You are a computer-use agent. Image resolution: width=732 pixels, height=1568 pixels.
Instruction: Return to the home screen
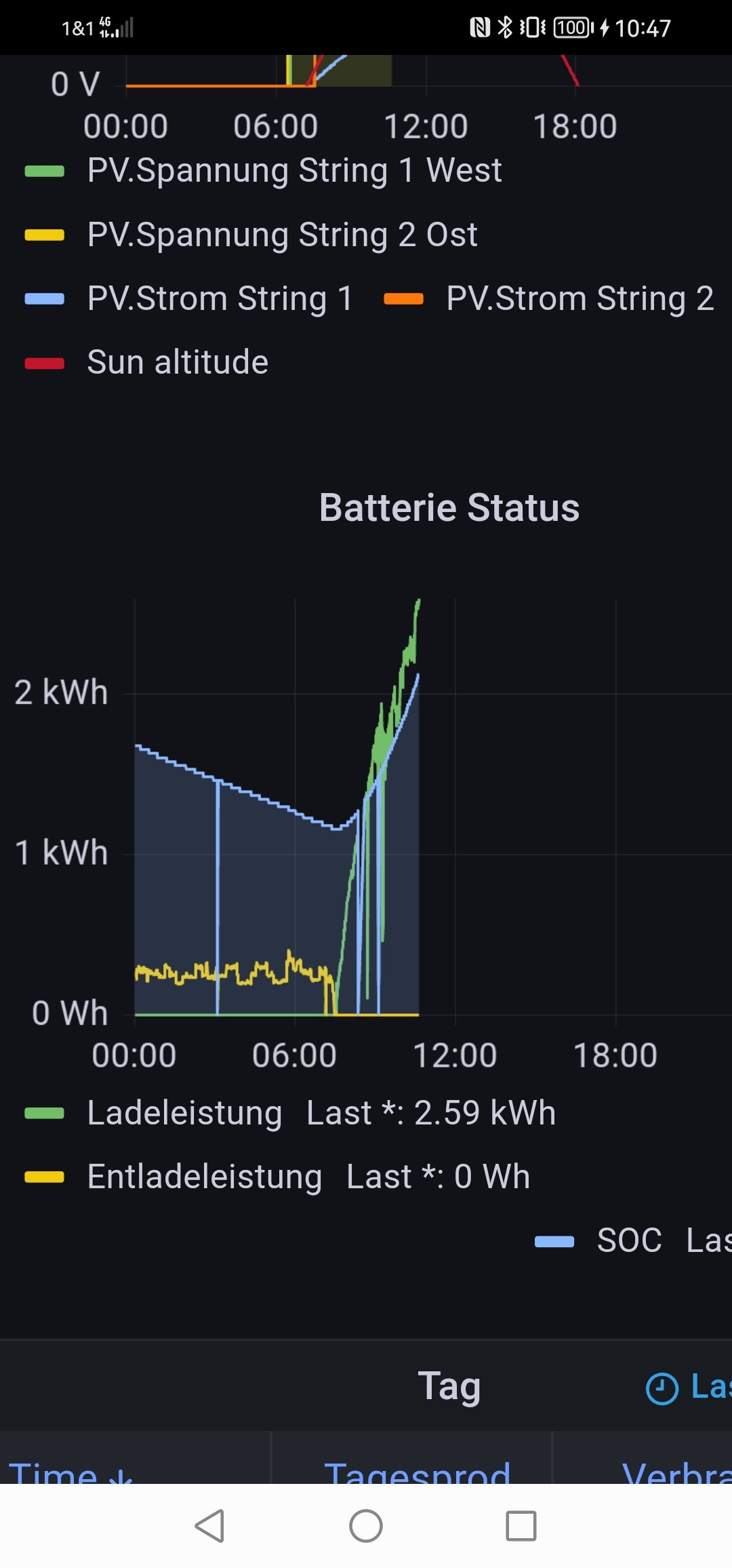coord(366,1527)
